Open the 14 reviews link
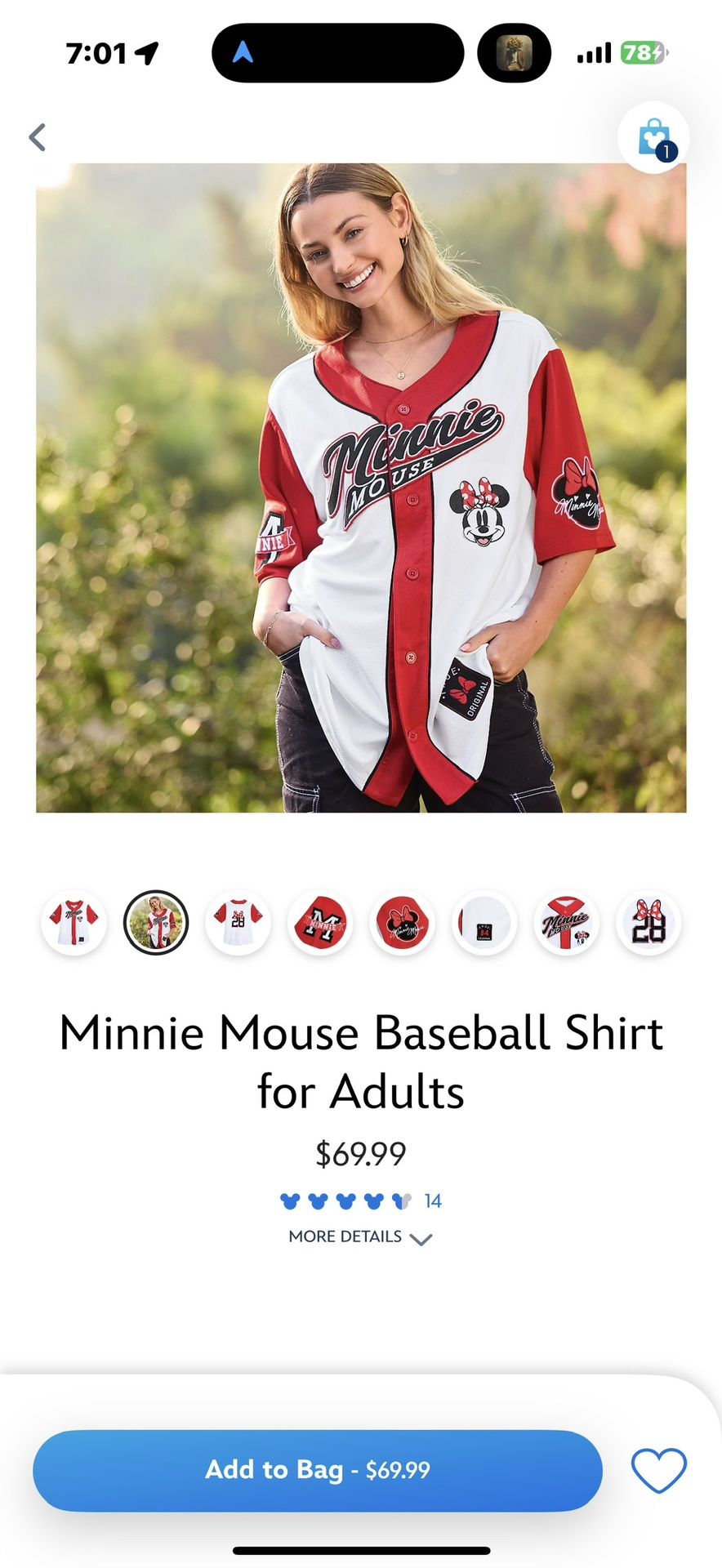This screenshot has height=1568, width=722. (x=434, y=1200)
